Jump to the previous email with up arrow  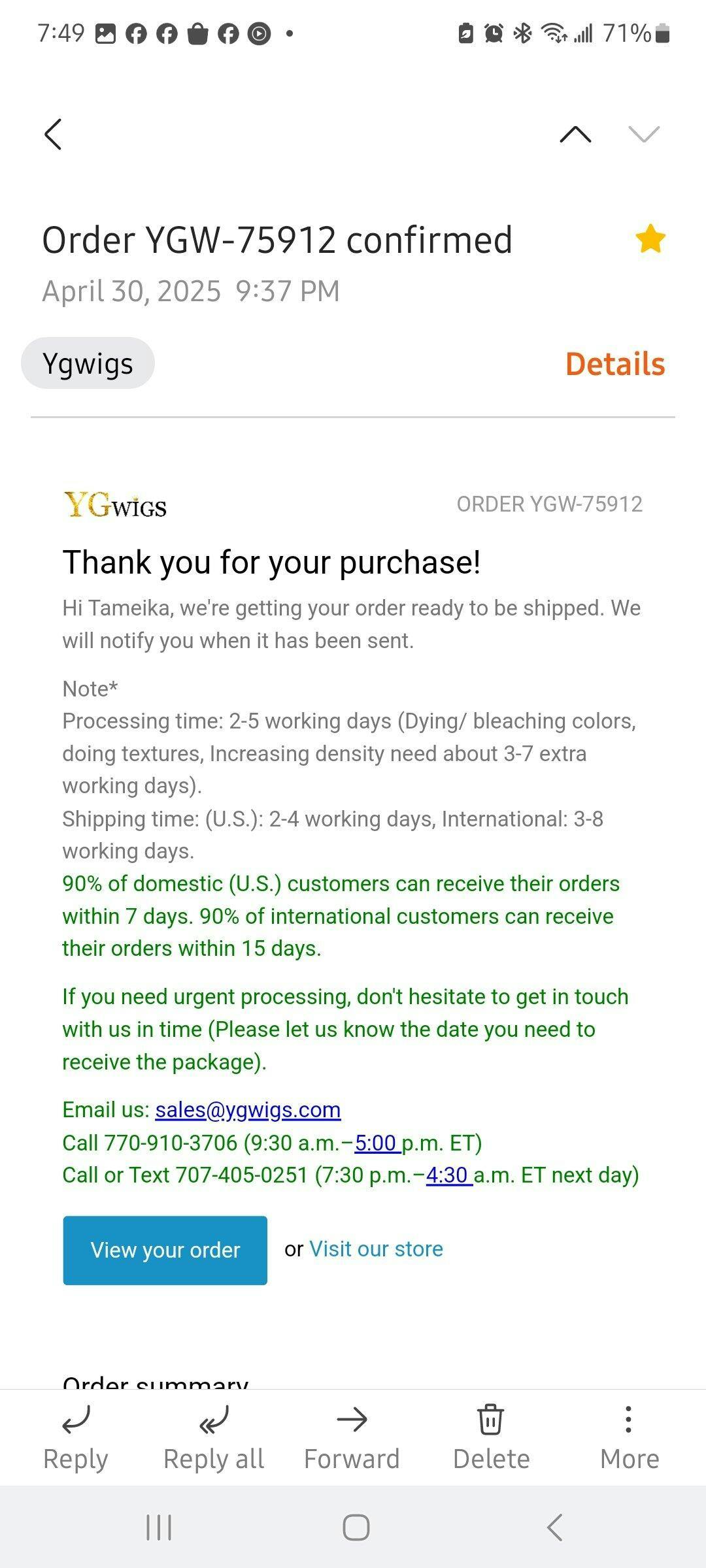[x=575, y=134]
